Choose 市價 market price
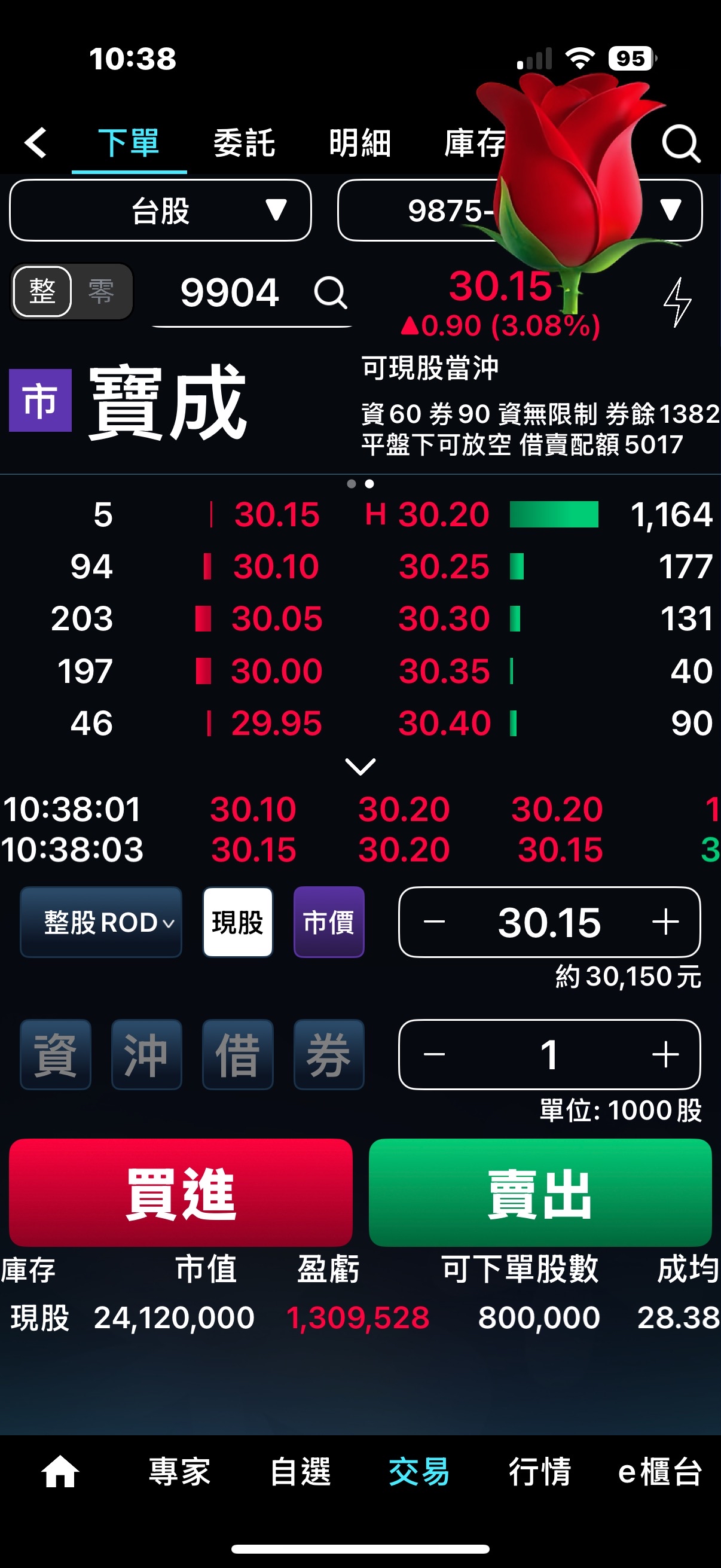Image resolution: width=721 pixels, height=1568 pixels. point(329,922)
